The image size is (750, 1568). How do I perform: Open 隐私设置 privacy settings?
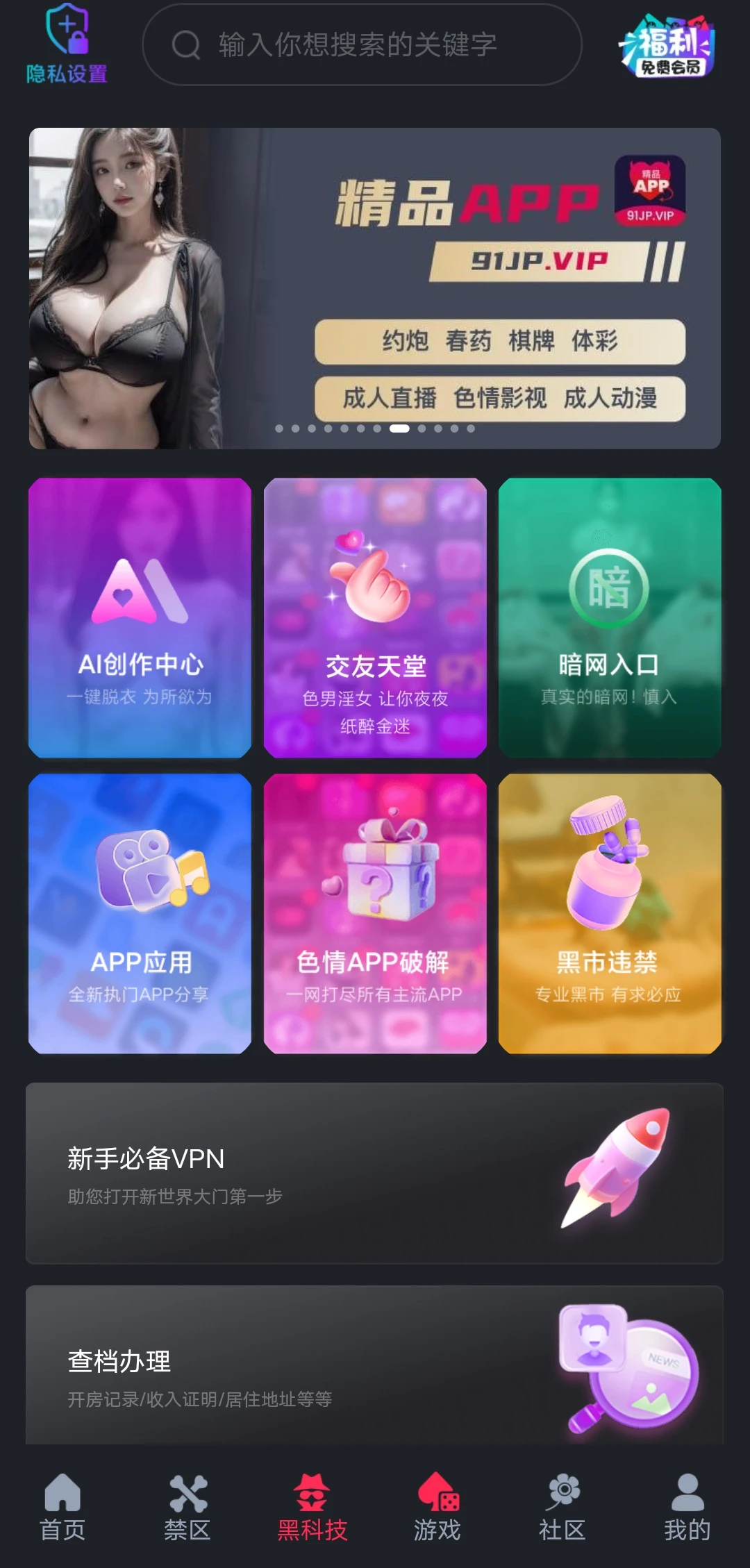tap(67, 44)
